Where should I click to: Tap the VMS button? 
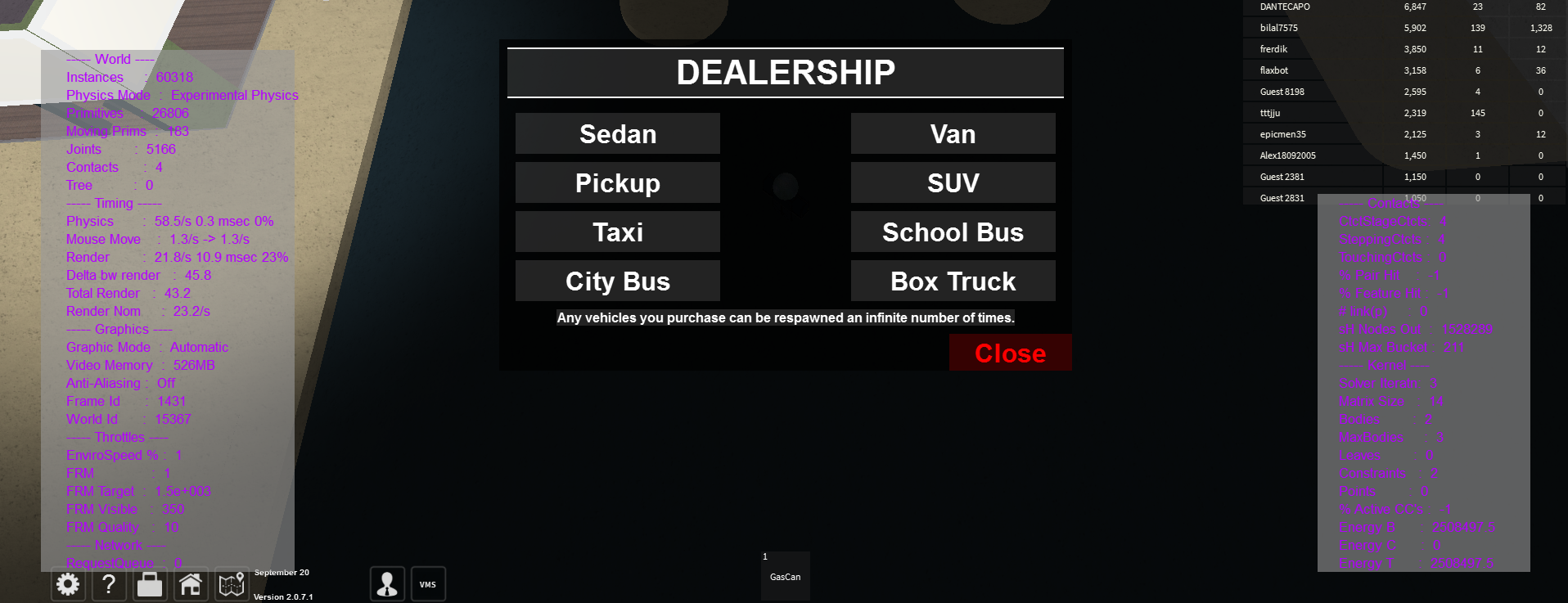point(428,584)
